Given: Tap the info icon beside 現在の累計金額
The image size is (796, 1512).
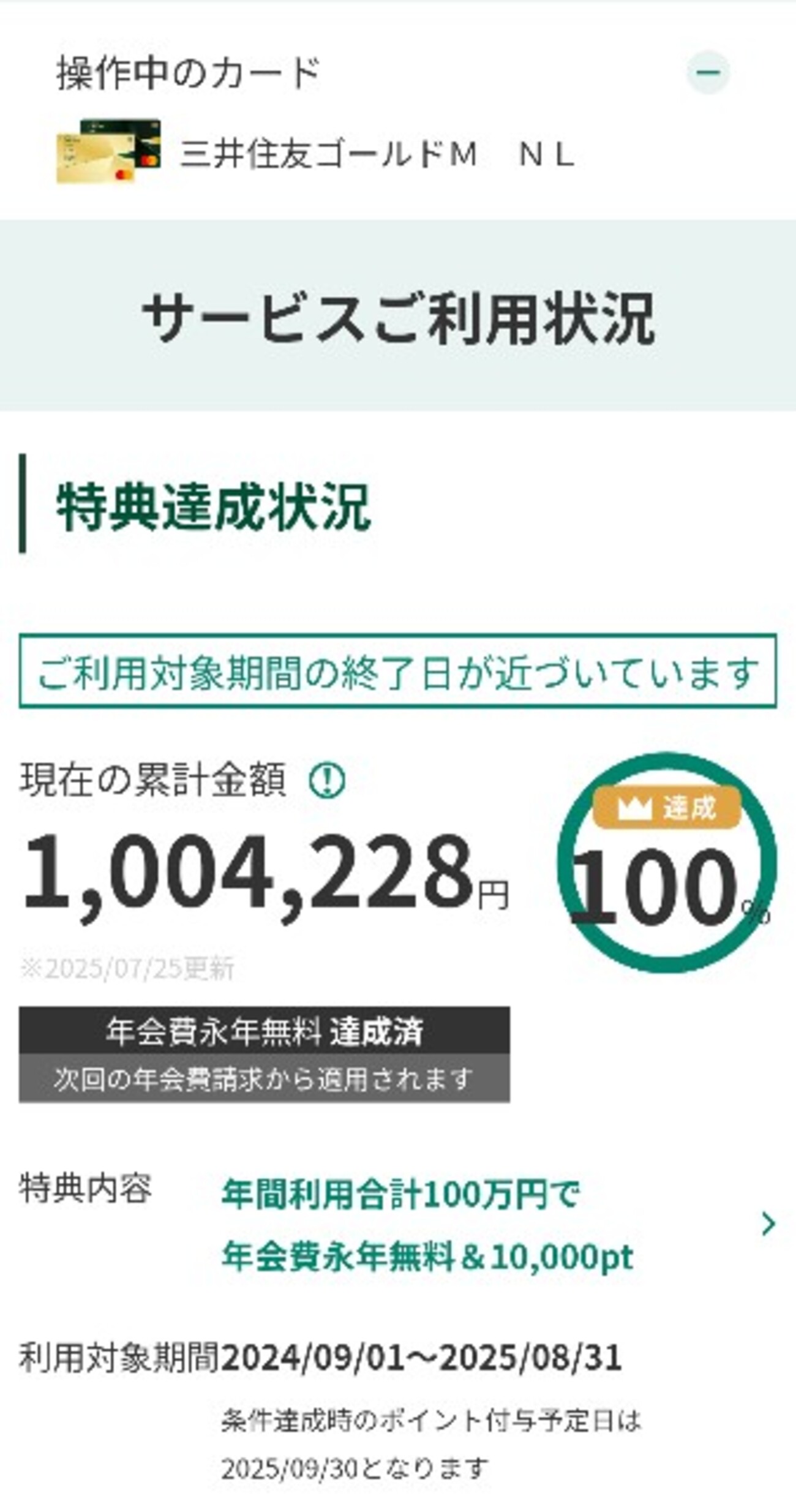Looking at the screenshot, I should click(327, 780).
